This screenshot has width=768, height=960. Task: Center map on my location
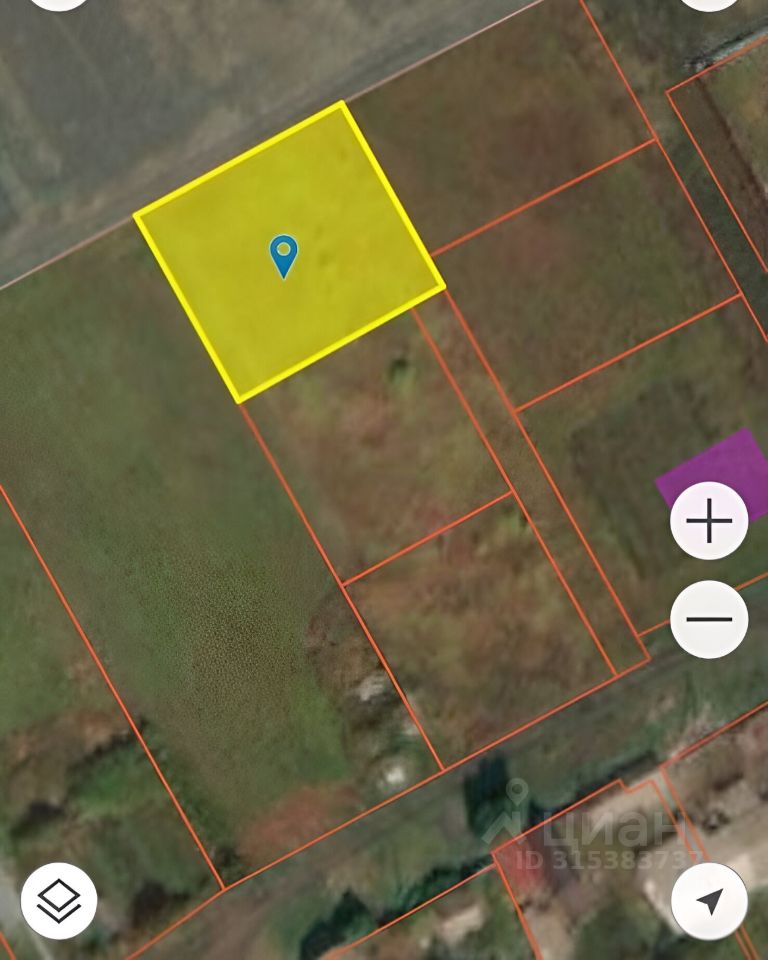pos(709,901)
